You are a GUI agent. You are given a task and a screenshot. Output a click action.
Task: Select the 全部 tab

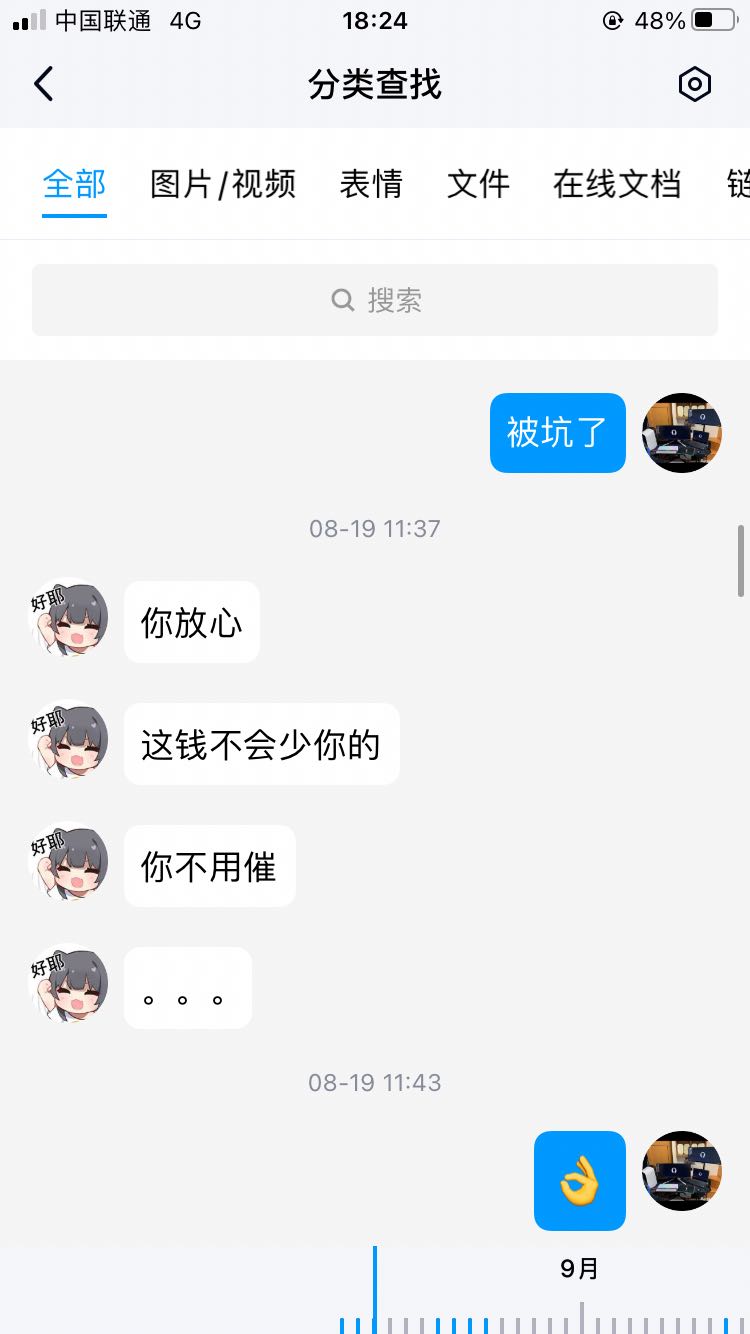click(x=74, y=185)
